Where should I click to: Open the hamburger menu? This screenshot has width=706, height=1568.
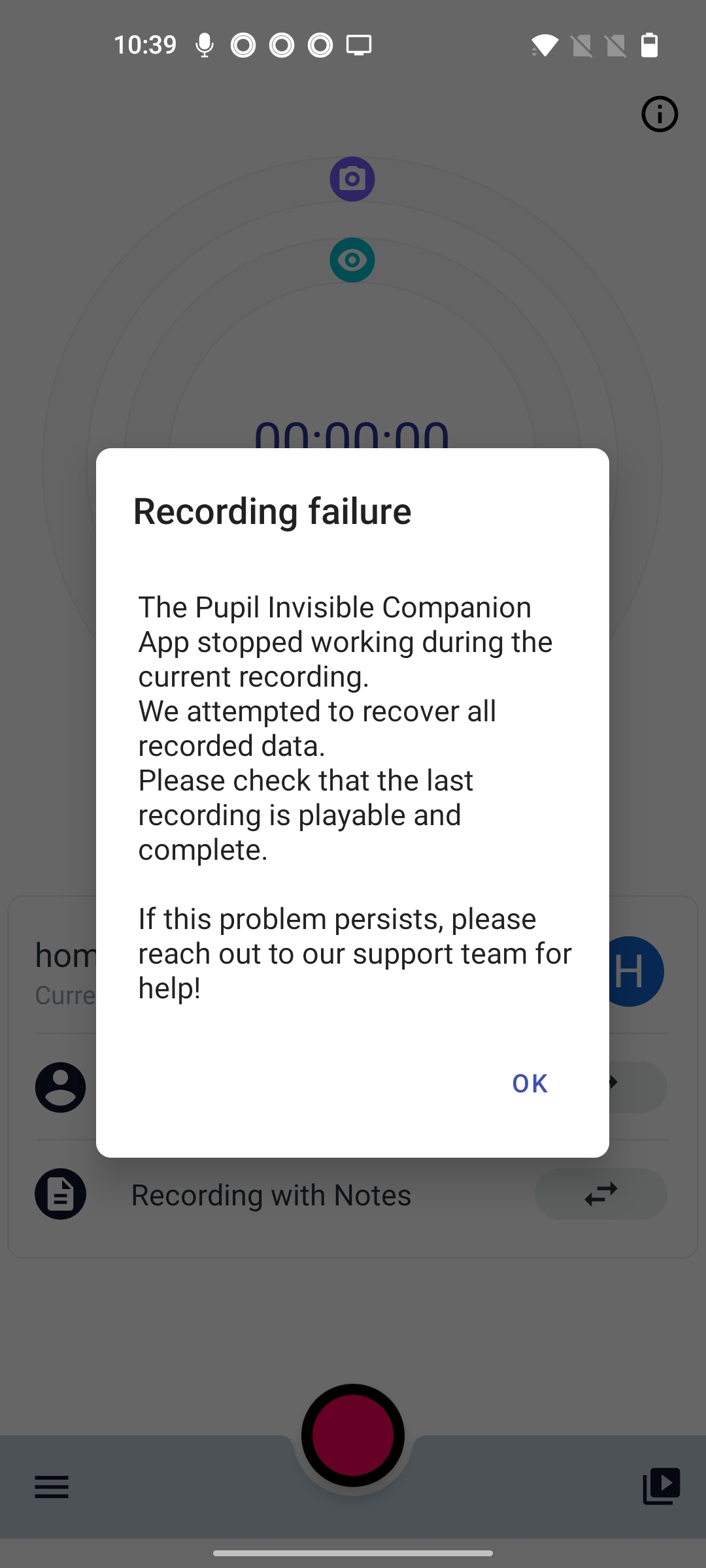coord(52,1486)
